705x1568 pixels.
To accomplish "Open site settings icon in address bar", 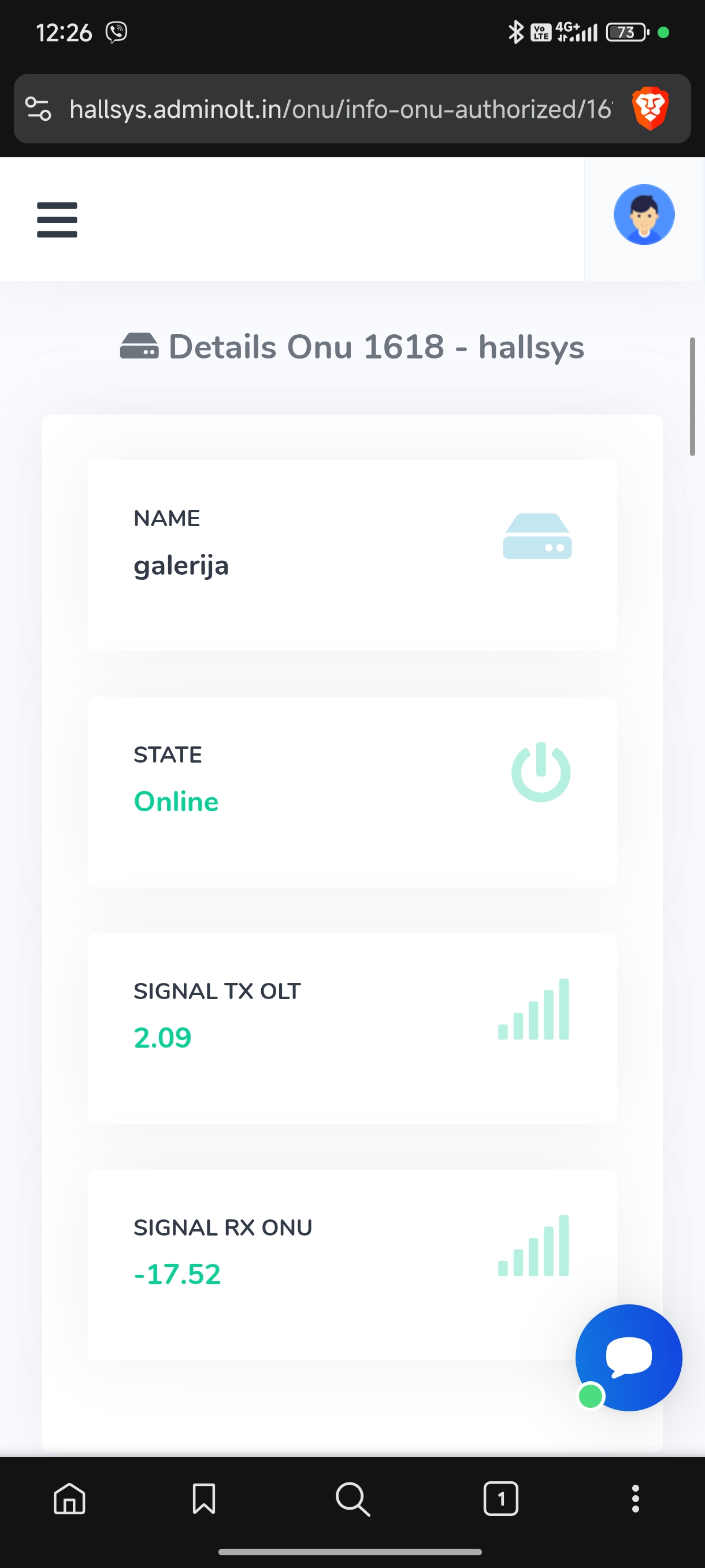I will [x=38, y=110].
